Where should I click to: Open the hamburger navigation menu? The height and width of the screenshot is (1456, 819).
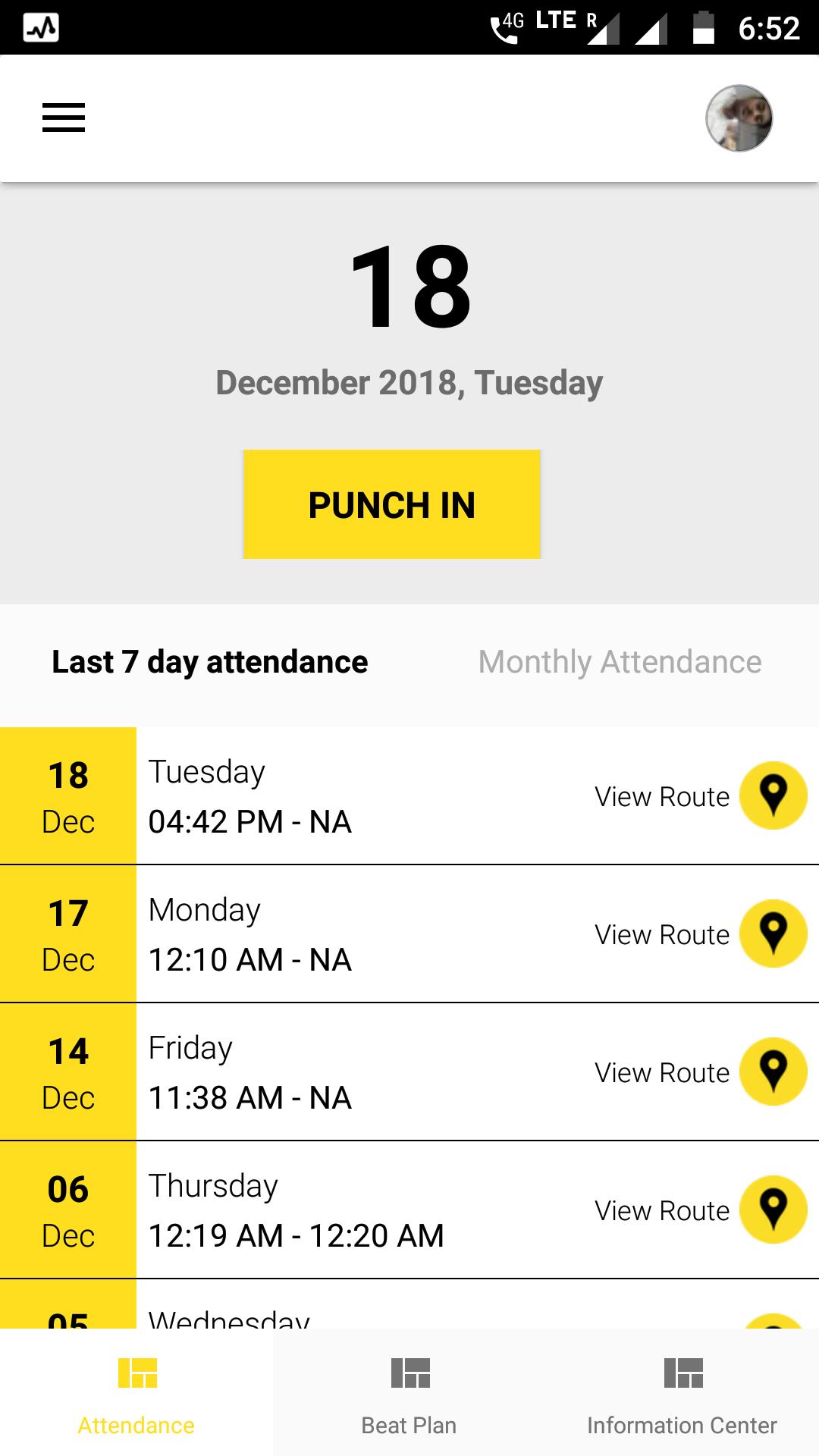(64, 118)
